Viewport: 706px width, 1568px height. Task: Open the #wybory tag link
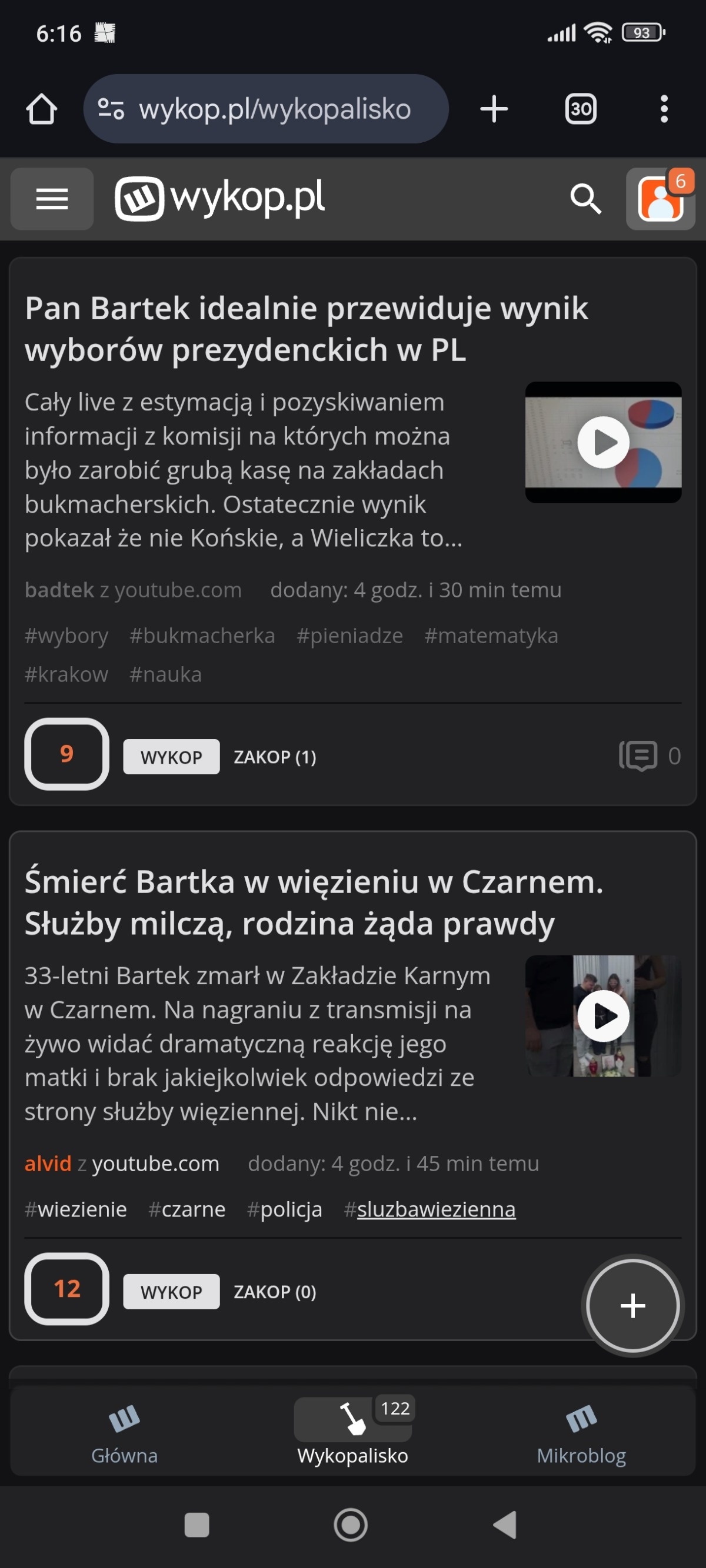coord(66,635)
